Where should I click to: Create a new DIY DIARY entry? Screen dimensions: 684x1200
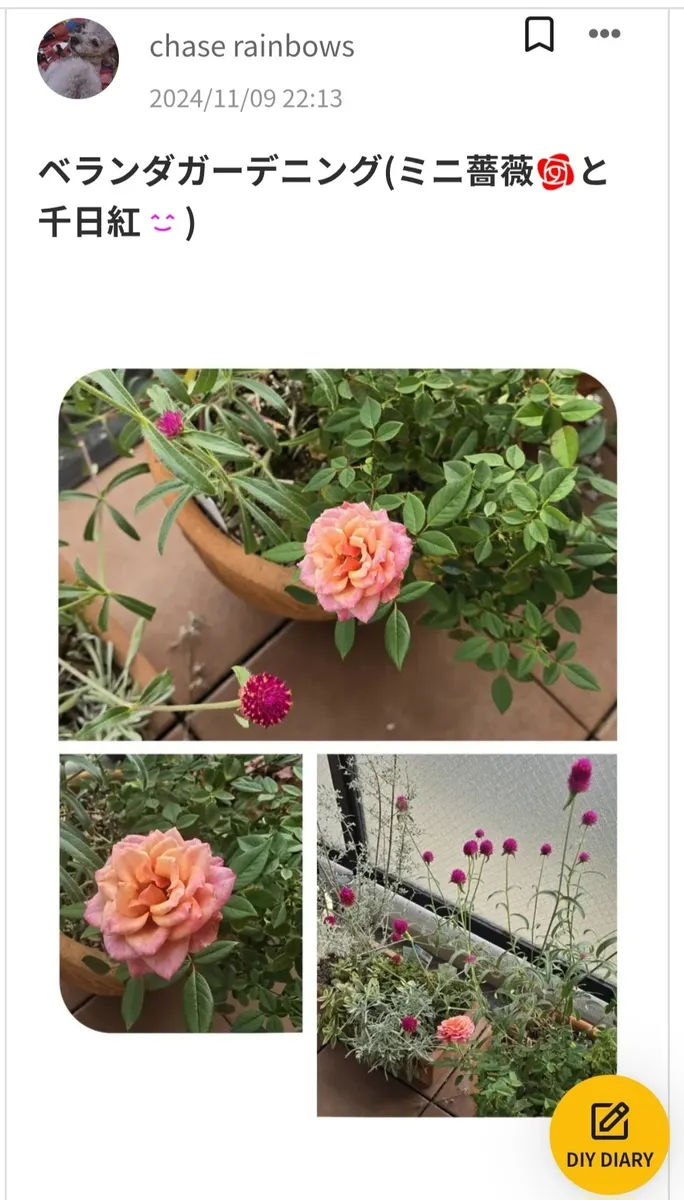[609, 1135]
